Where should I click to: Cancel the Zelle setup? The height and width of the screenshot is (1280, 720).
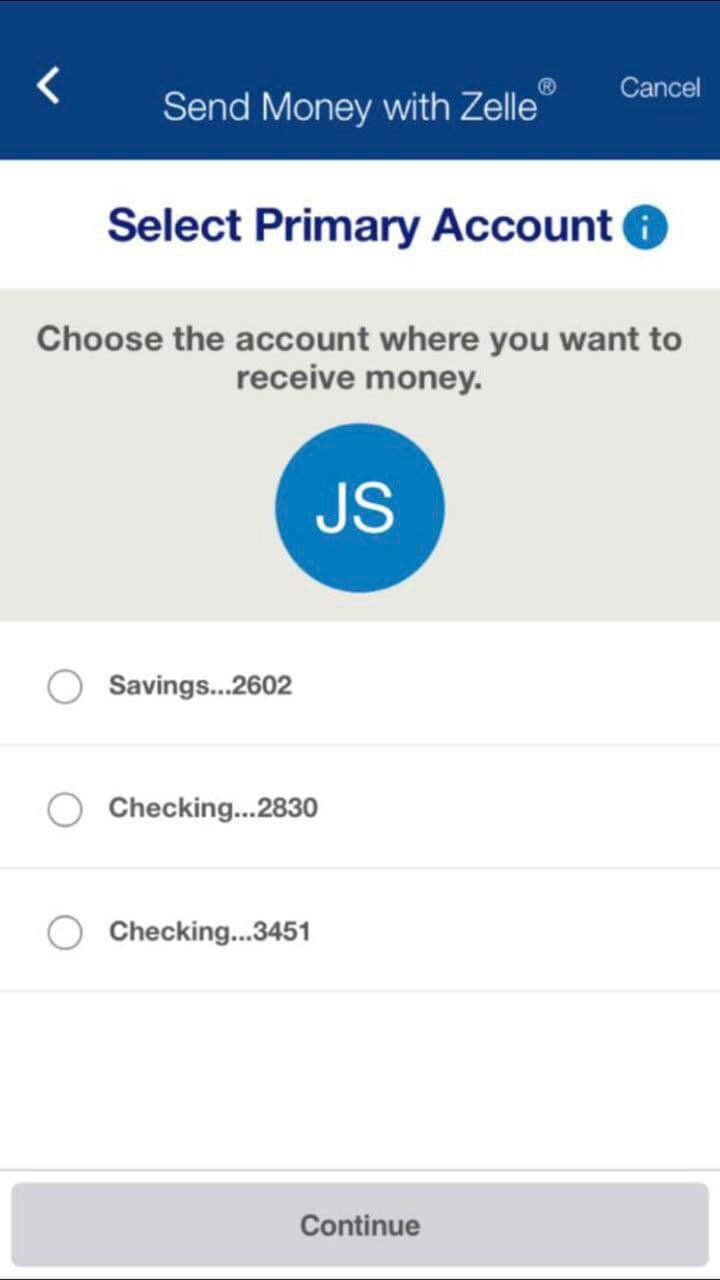coord(659,88)
